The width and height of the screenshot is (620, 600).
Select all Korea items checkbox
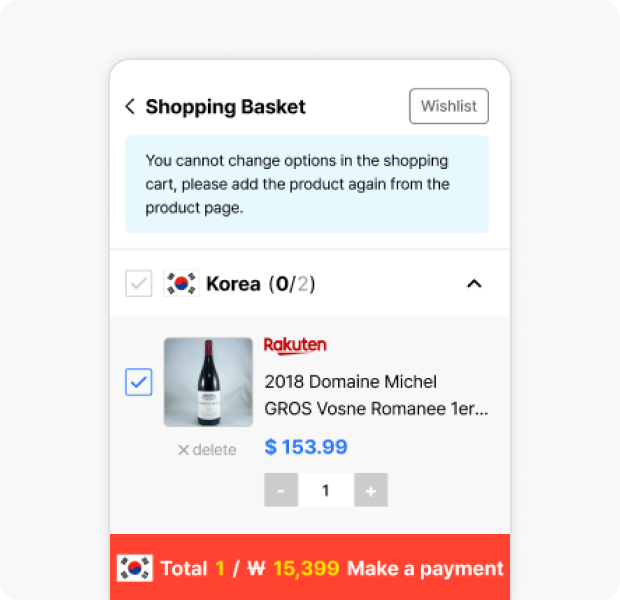point(139,284)
